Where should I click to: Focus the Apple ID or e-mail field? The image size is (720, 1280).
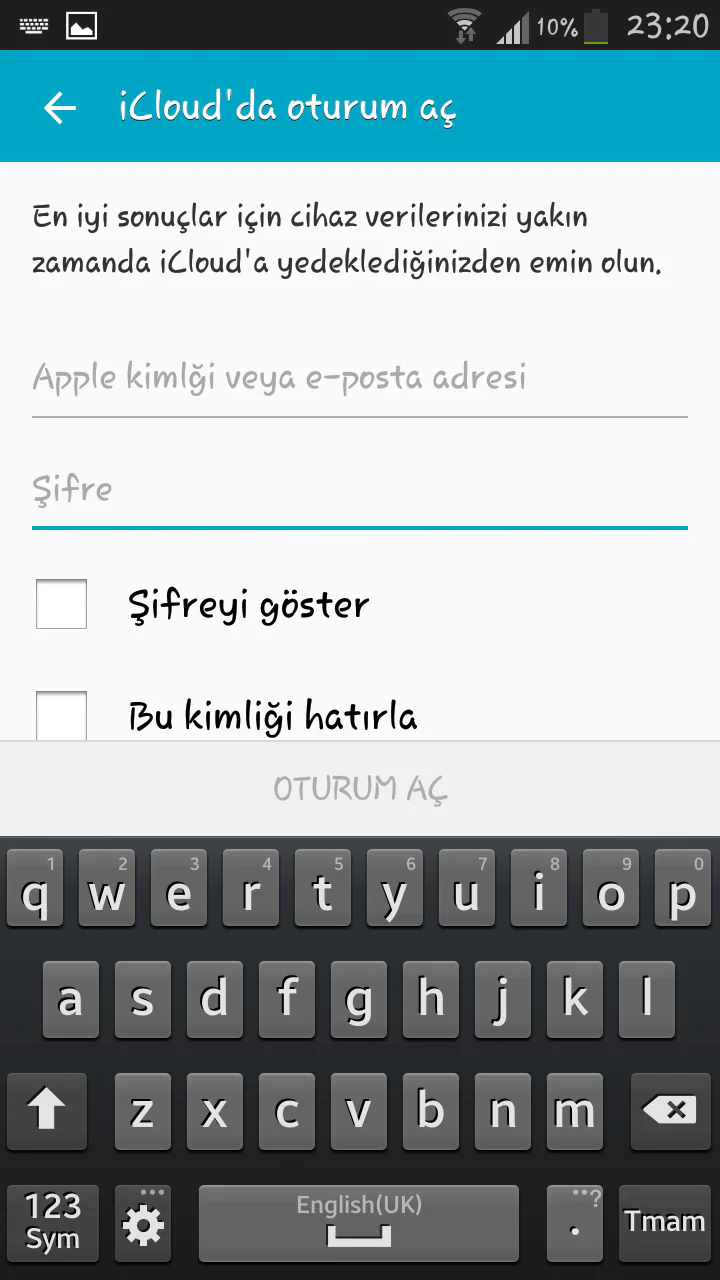pyautogui.click(x=360, y=378)
